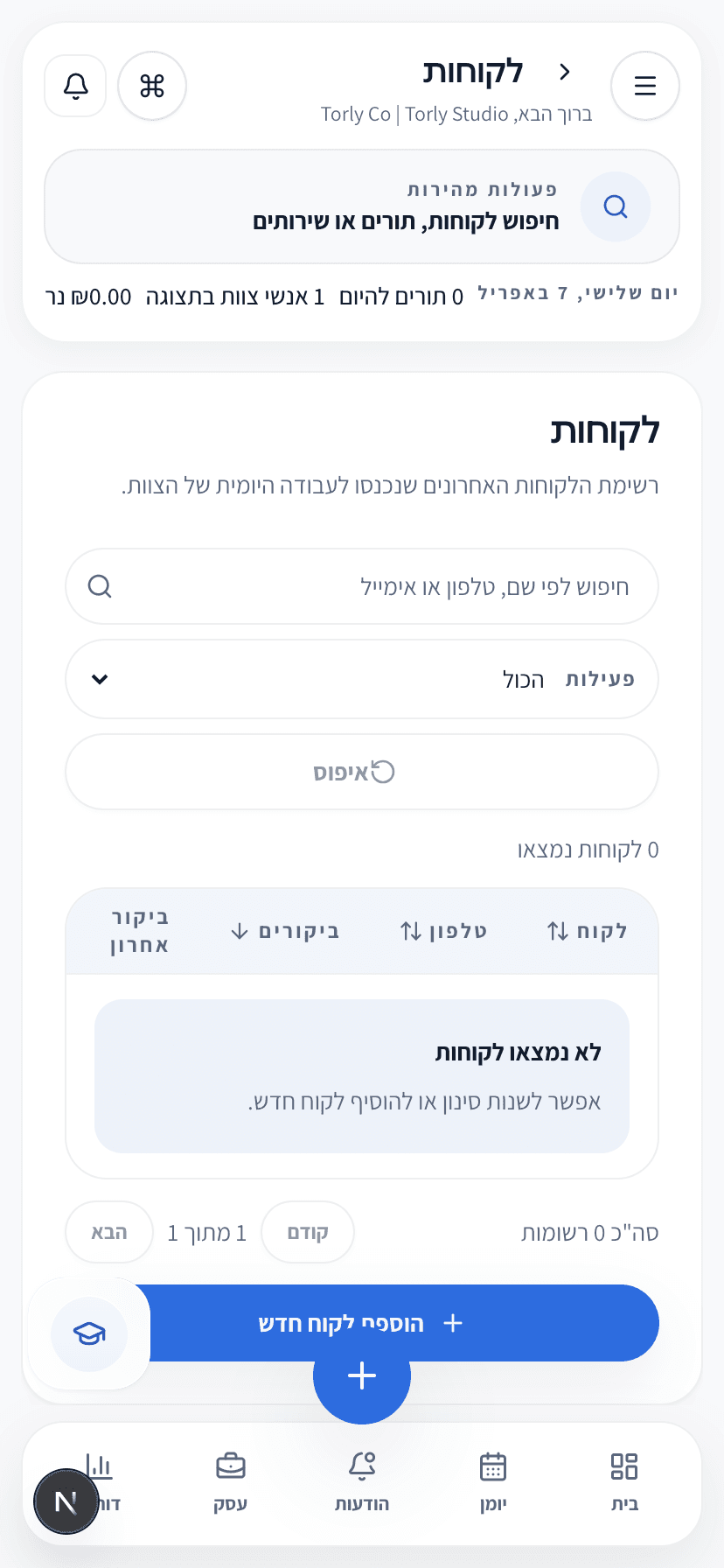The width and height of the screenshot is (724, 1568).
Task: Click the keyboard shortcuts command icon
Action: pos(151,85)
